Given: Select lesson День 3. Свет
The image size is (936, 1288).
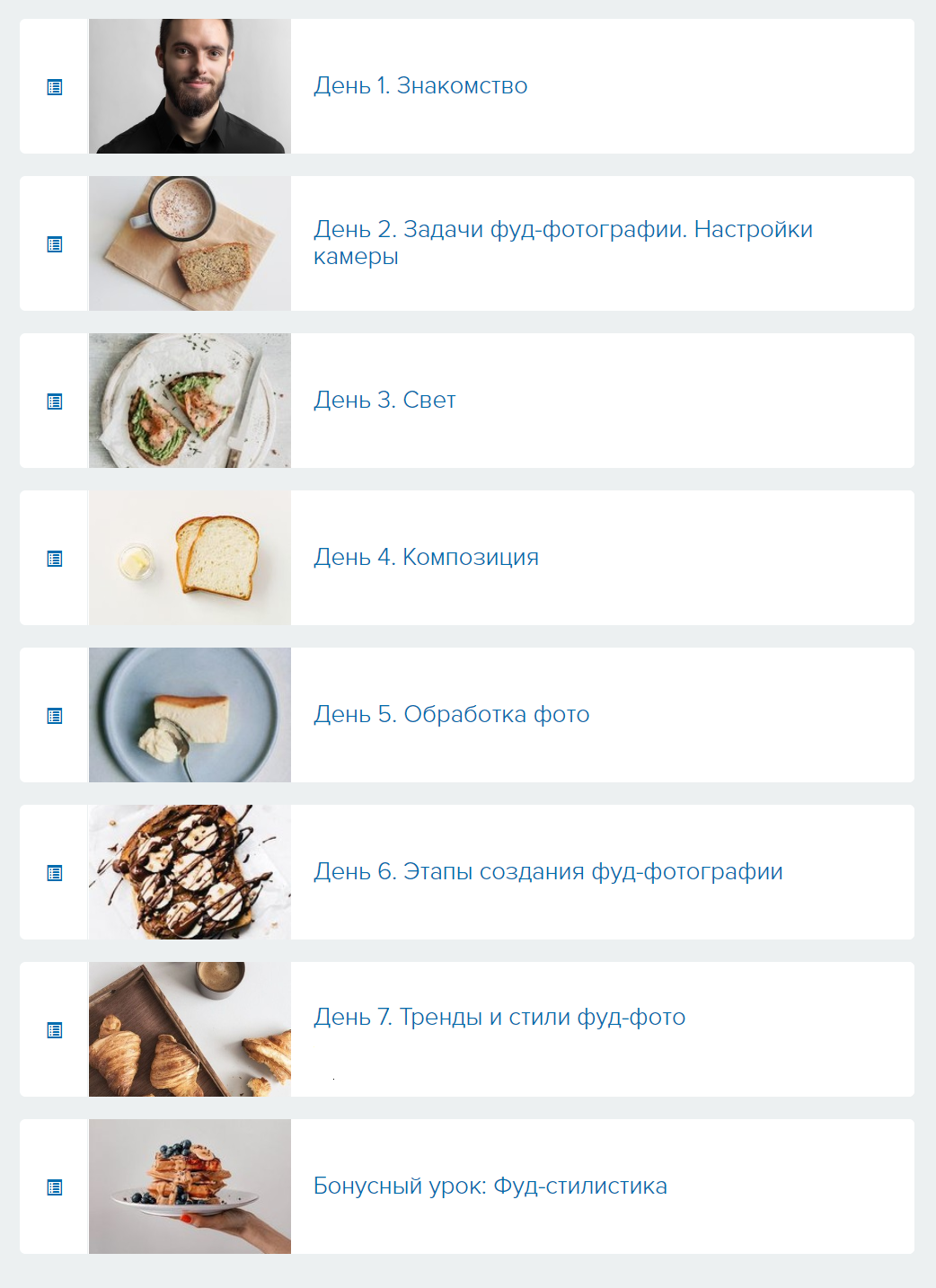Looking at the screenshot, I should point(384,401).
